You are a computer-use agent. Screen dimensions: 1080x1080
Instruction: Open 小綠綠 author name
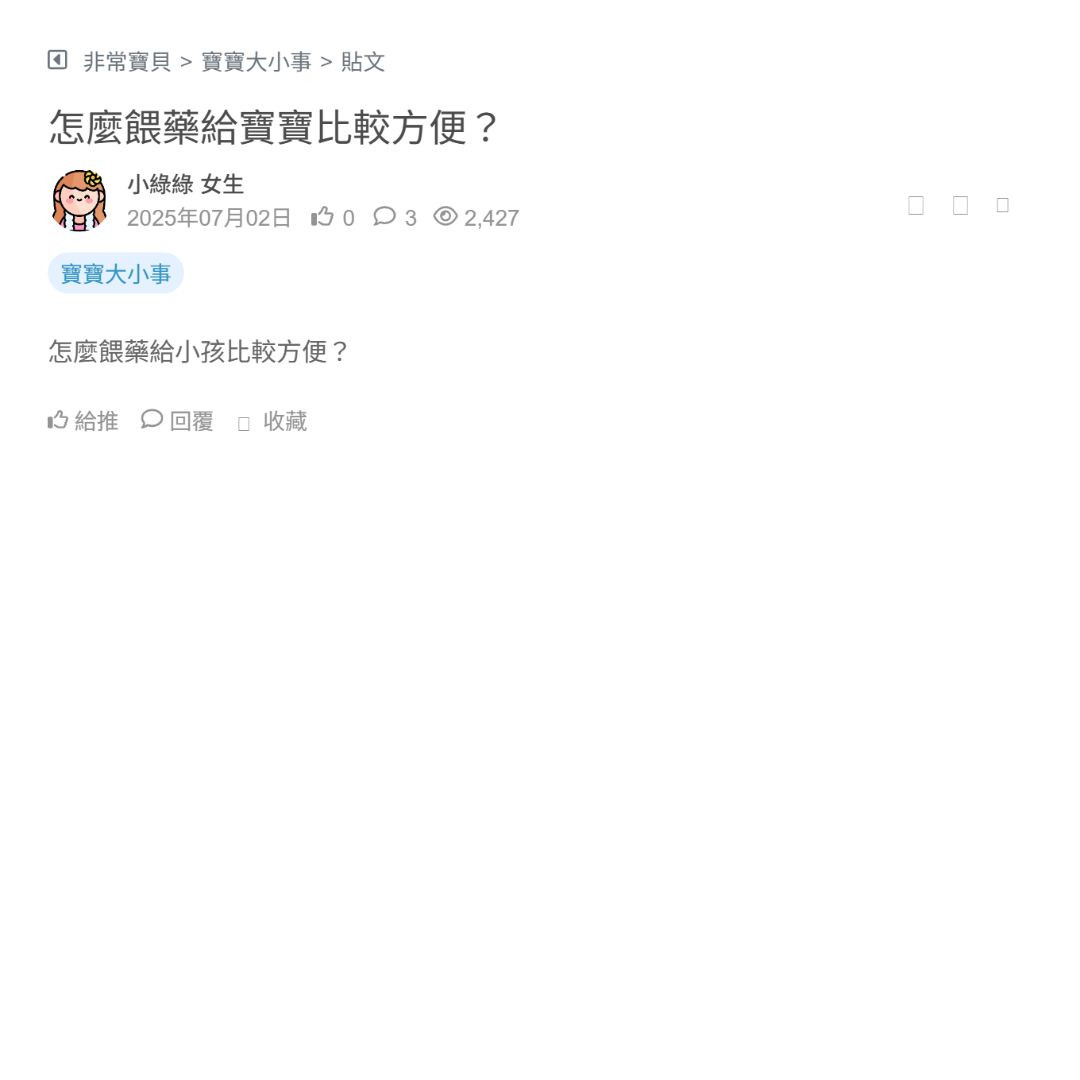click(160, 184)
